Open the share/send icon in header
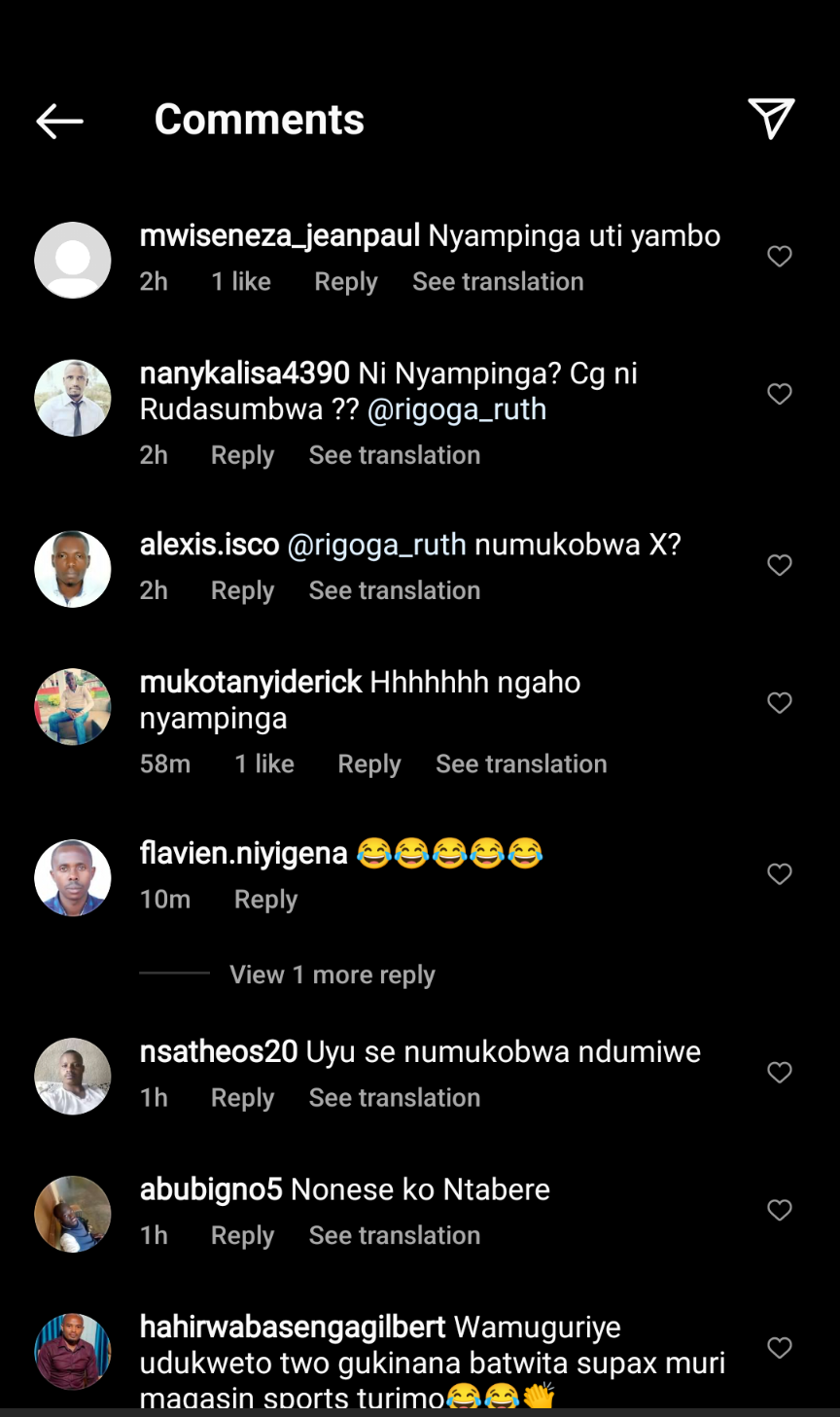 [771, 119]
